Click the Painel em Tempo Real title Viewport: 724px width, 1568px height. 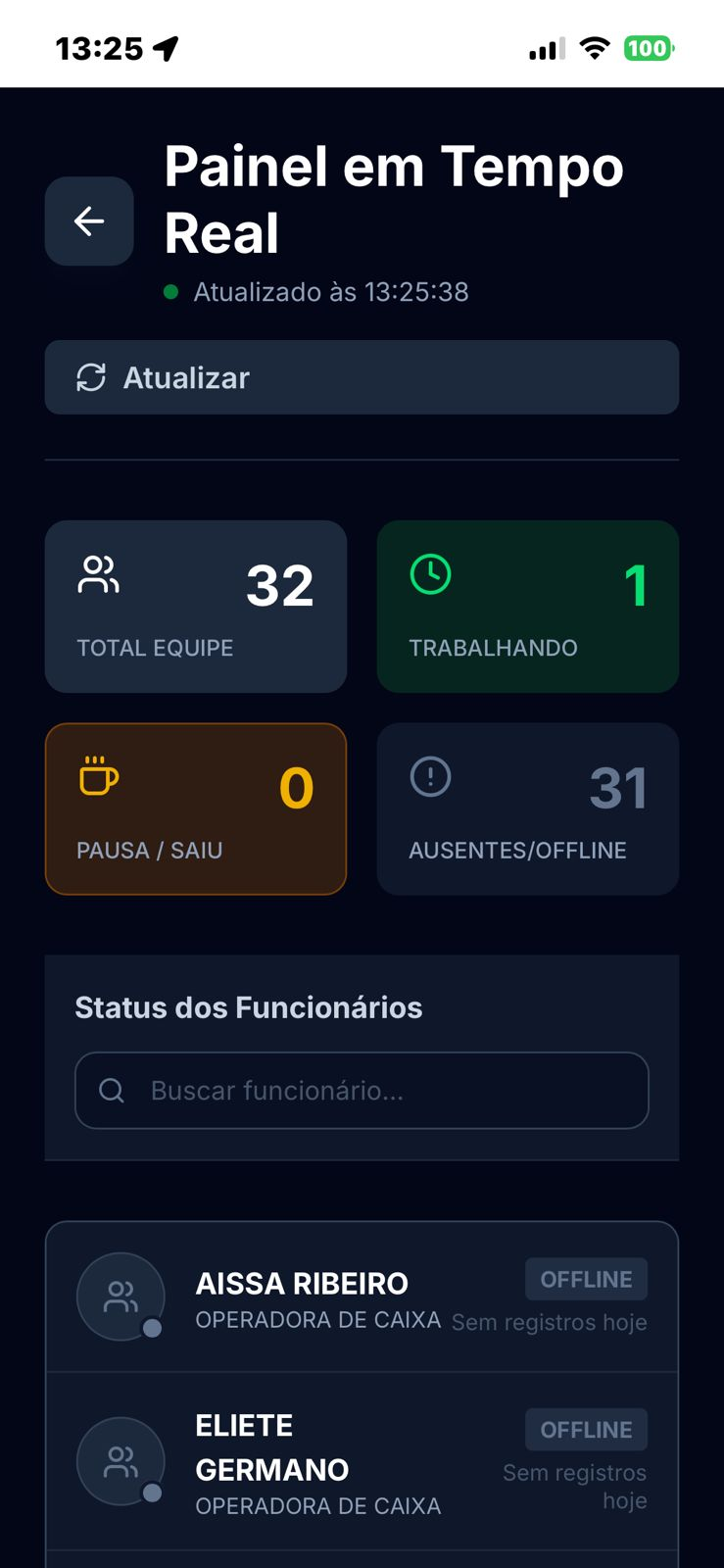pyautogui.click(x=395, y=196)
